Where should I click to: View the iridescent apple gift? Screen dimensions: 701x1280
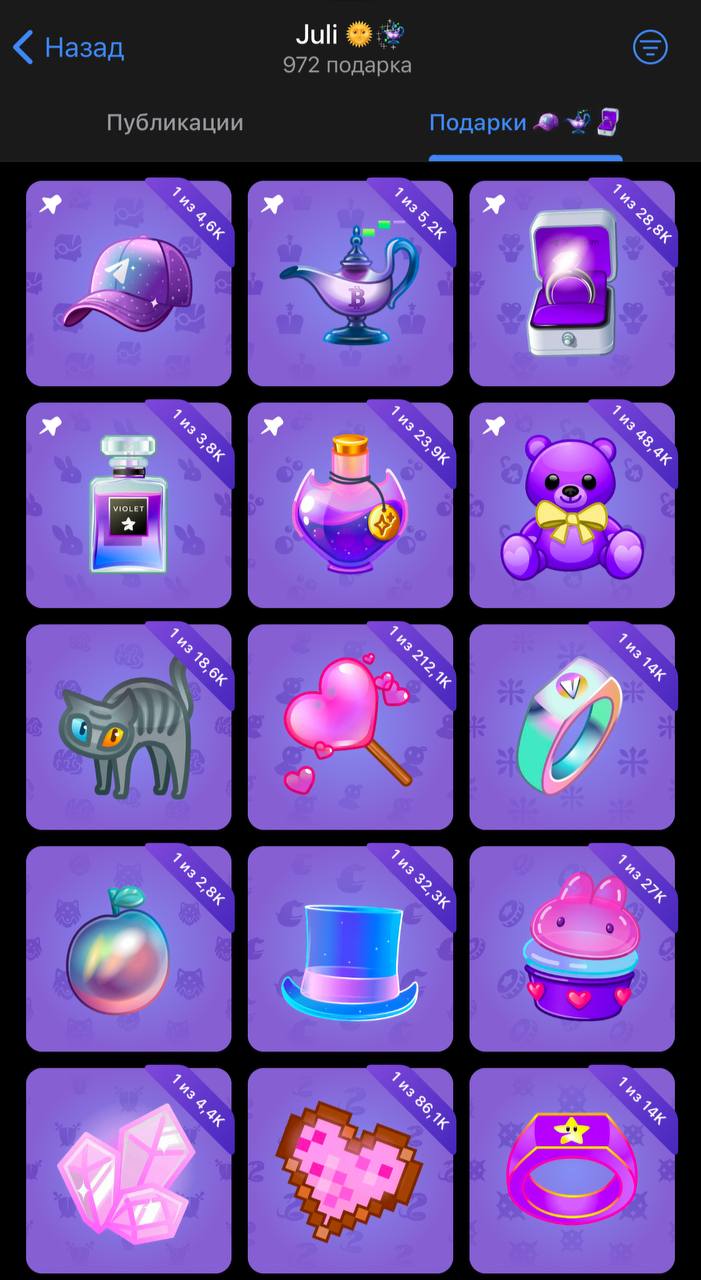[x=128, y=950]
